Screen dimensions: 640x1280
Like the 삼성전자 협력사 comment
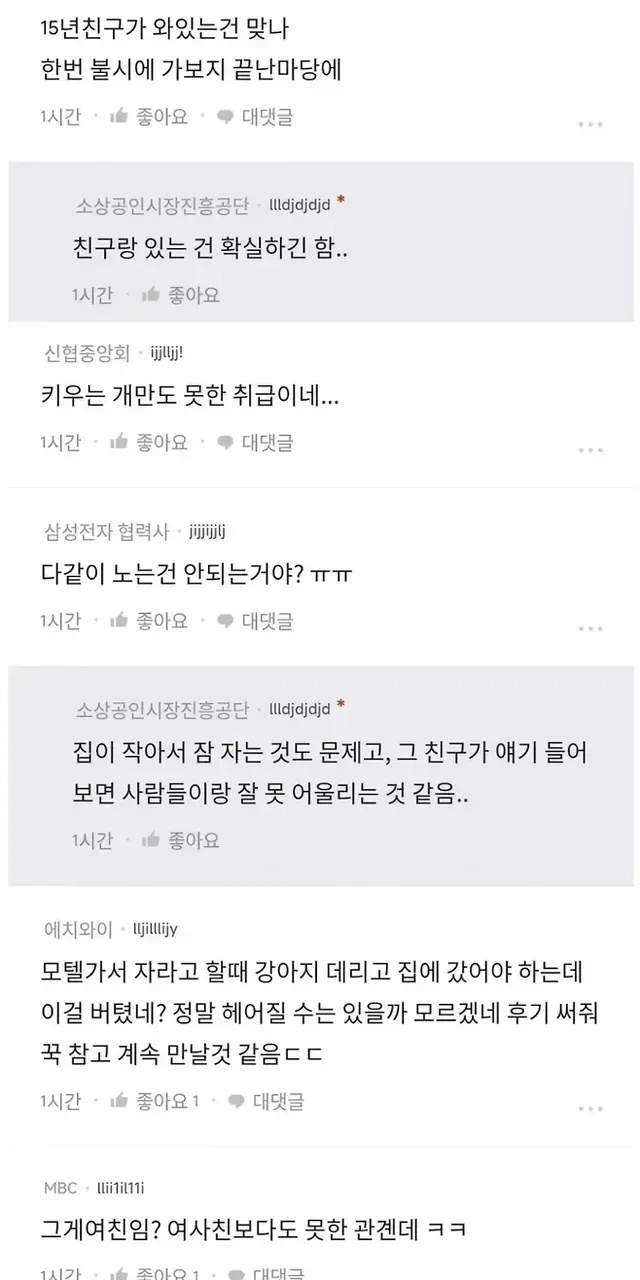148,621
